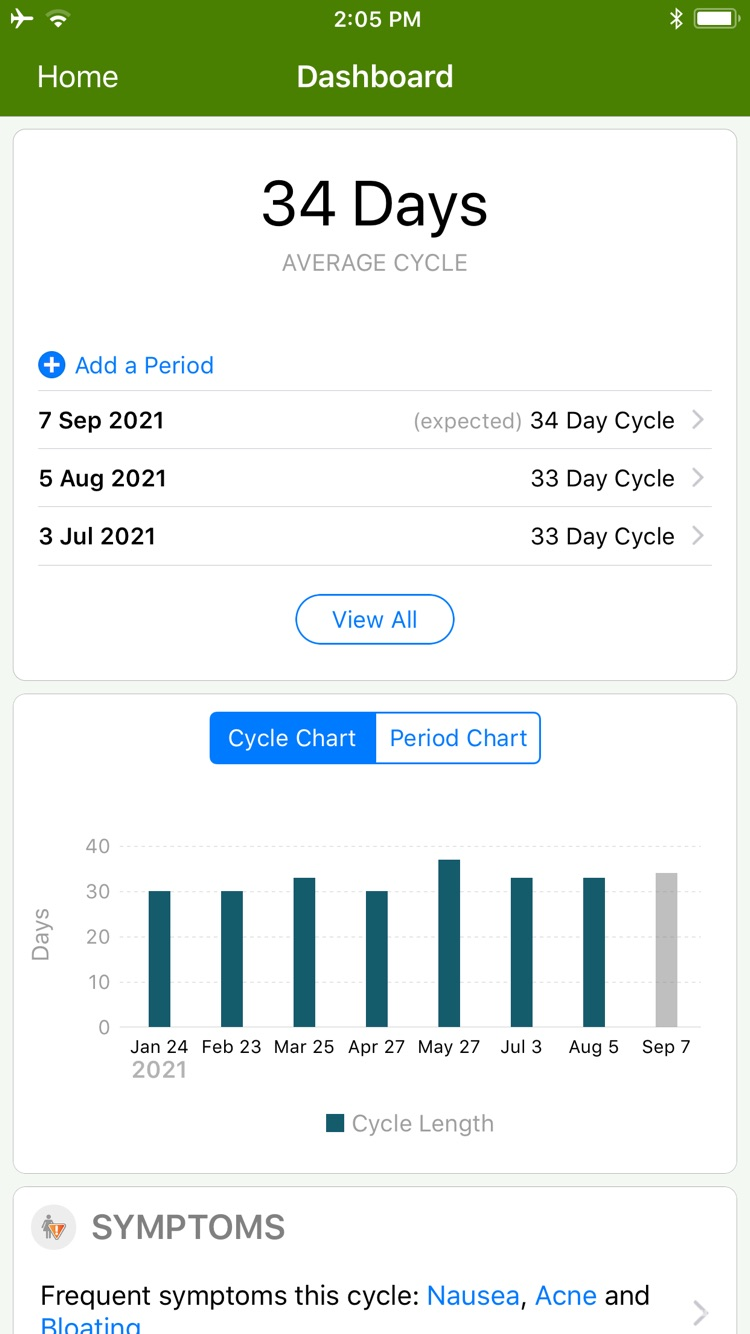Switch to the Period Chart view
This screenshot has width=750, height=1334.
458,738
